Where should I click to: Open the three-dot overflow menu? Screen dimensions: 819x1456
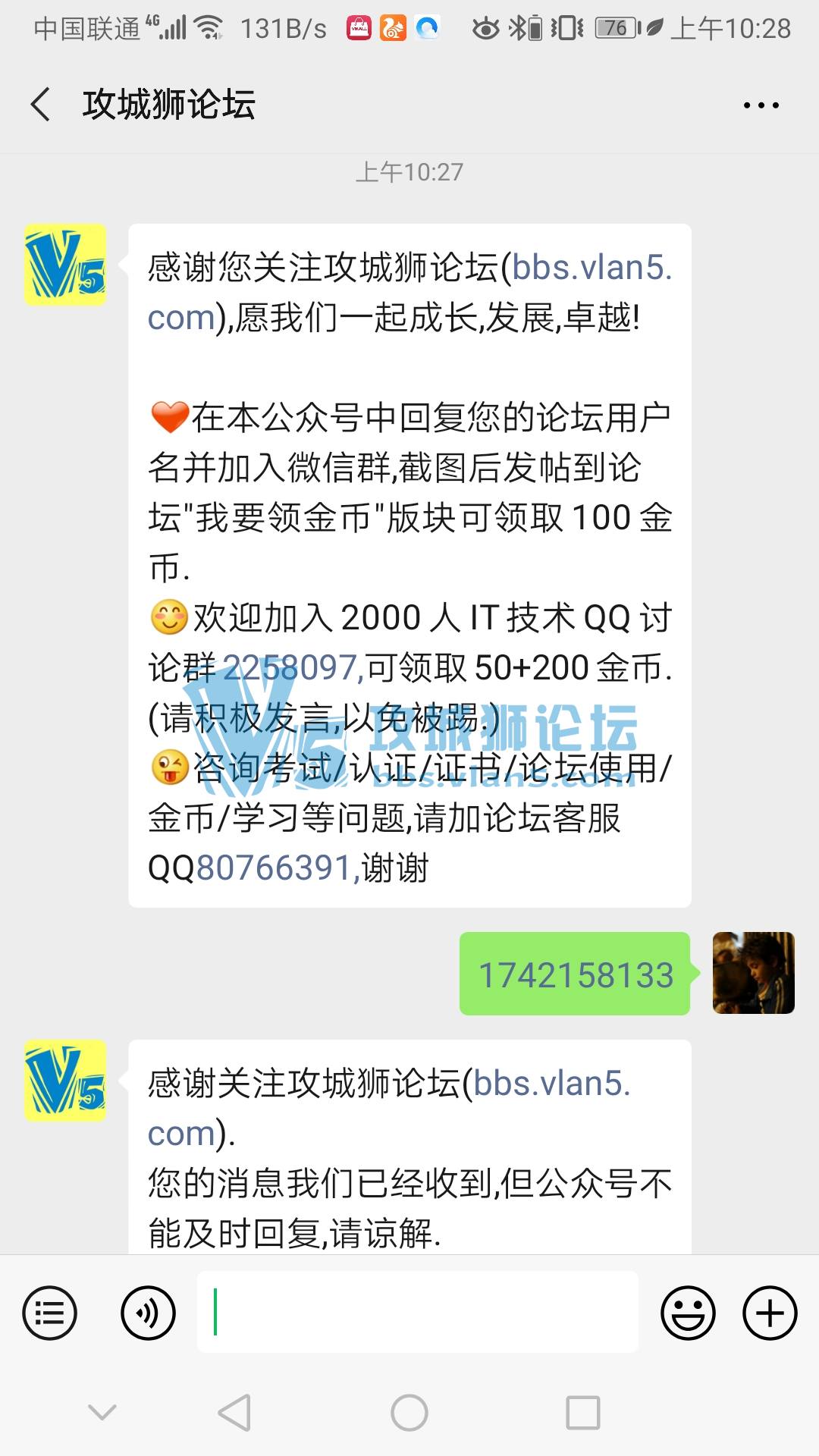[x=761, y=105]
